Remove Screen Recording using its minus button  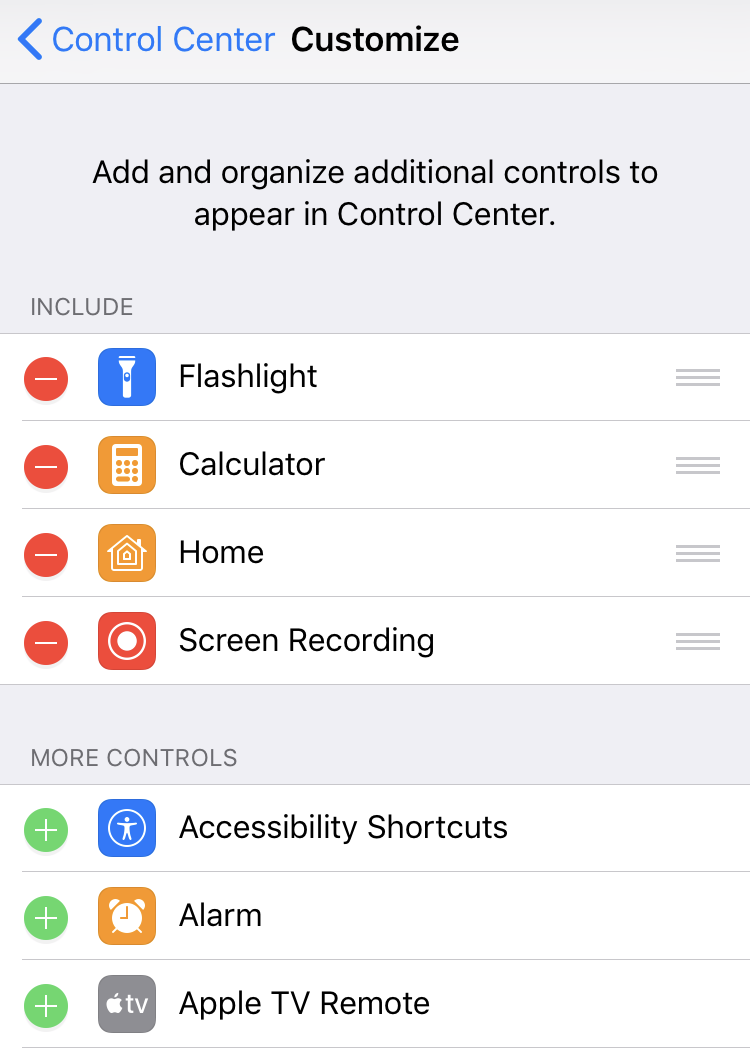pos(45,643)
